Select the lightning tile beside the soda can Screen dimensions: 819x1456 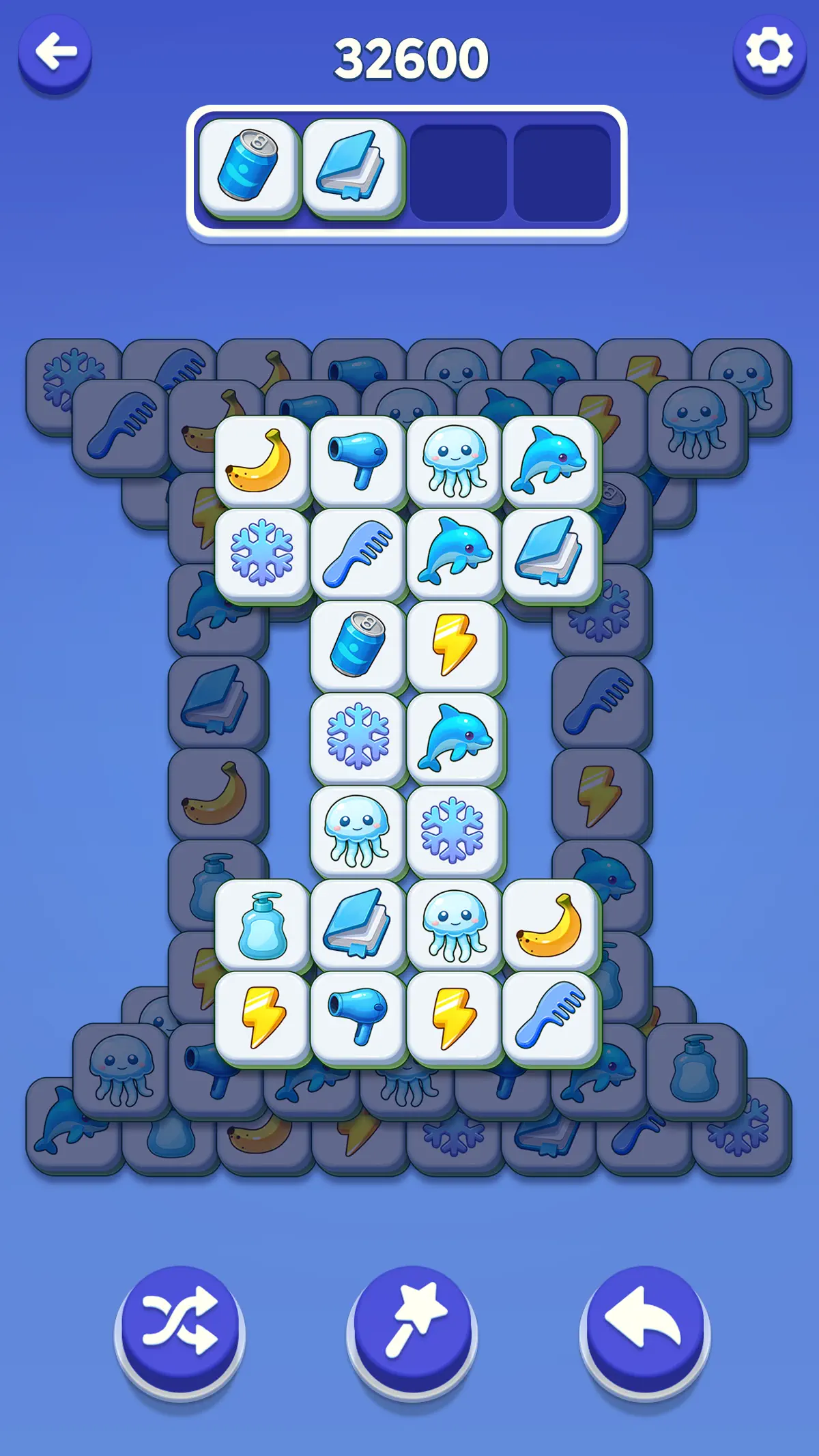455,645
